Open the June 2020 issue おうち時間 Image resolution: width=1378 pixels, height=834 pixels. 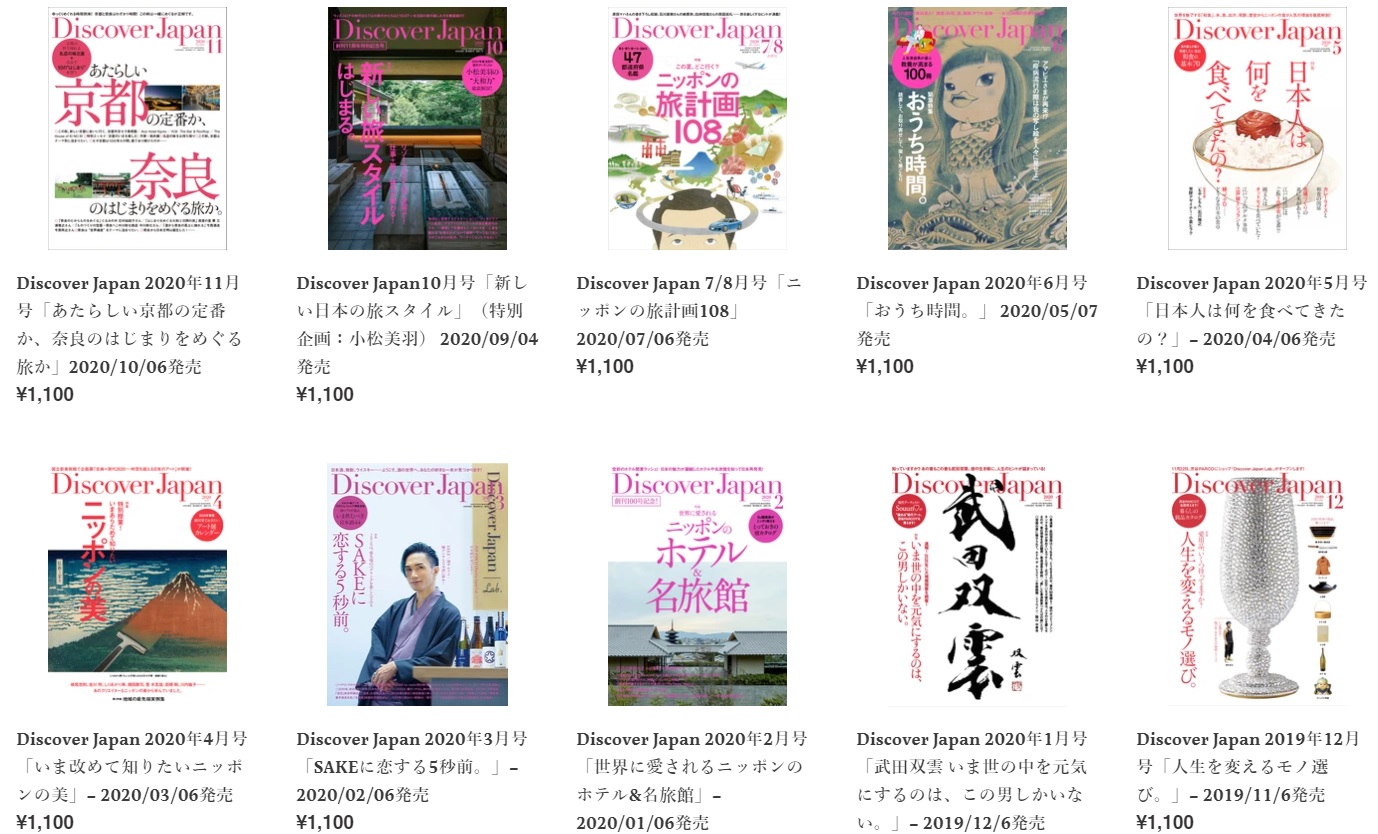977,129
